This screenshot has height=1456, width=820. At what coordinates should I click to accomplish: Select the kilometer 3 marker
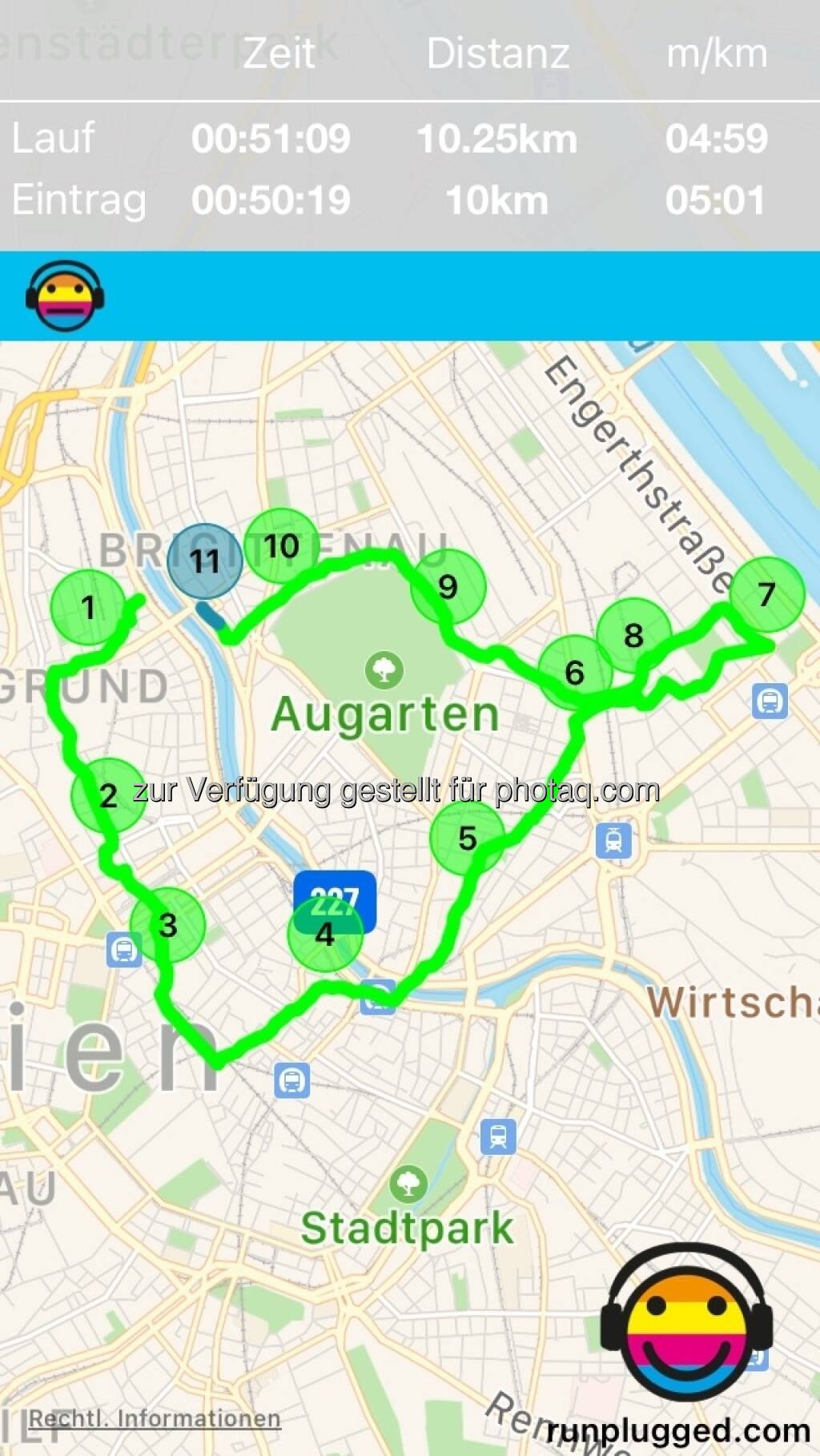(x=167, y=925)
